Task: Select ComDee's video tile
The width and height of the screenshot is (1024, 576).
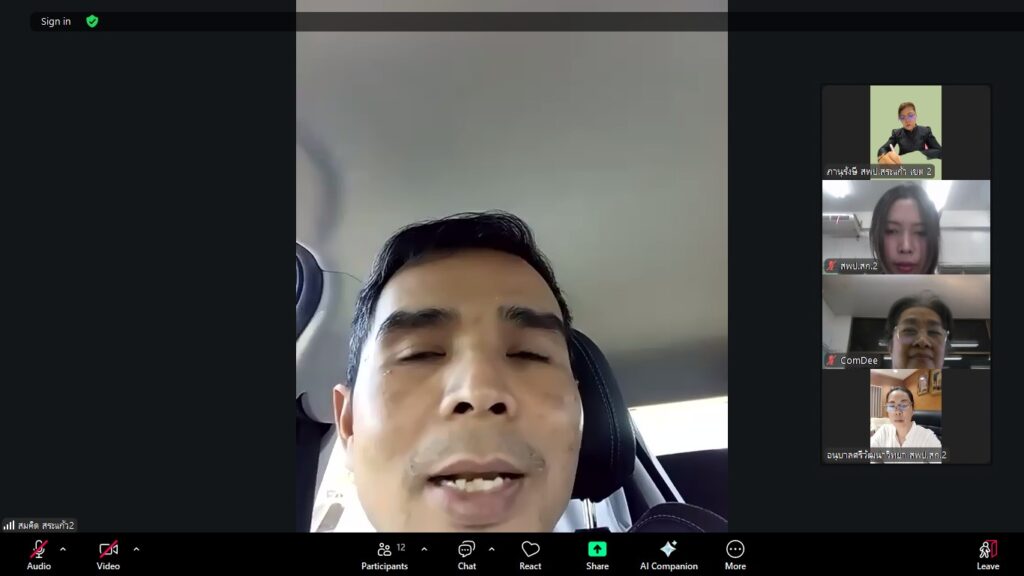Action: pyautogui.click(x=906, y=323)
